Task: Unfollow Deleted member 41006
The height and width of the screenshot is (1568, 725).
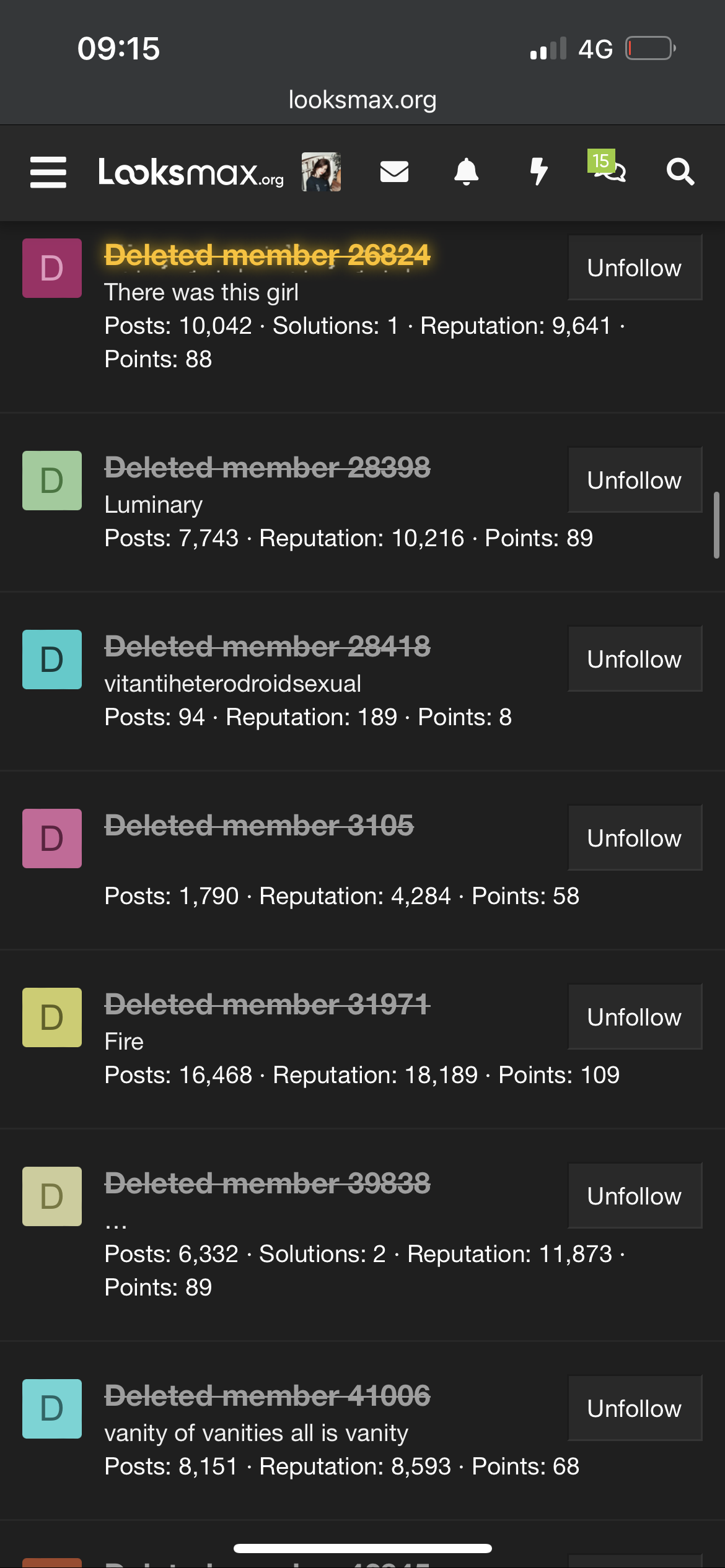Action: pos(635,1408)
